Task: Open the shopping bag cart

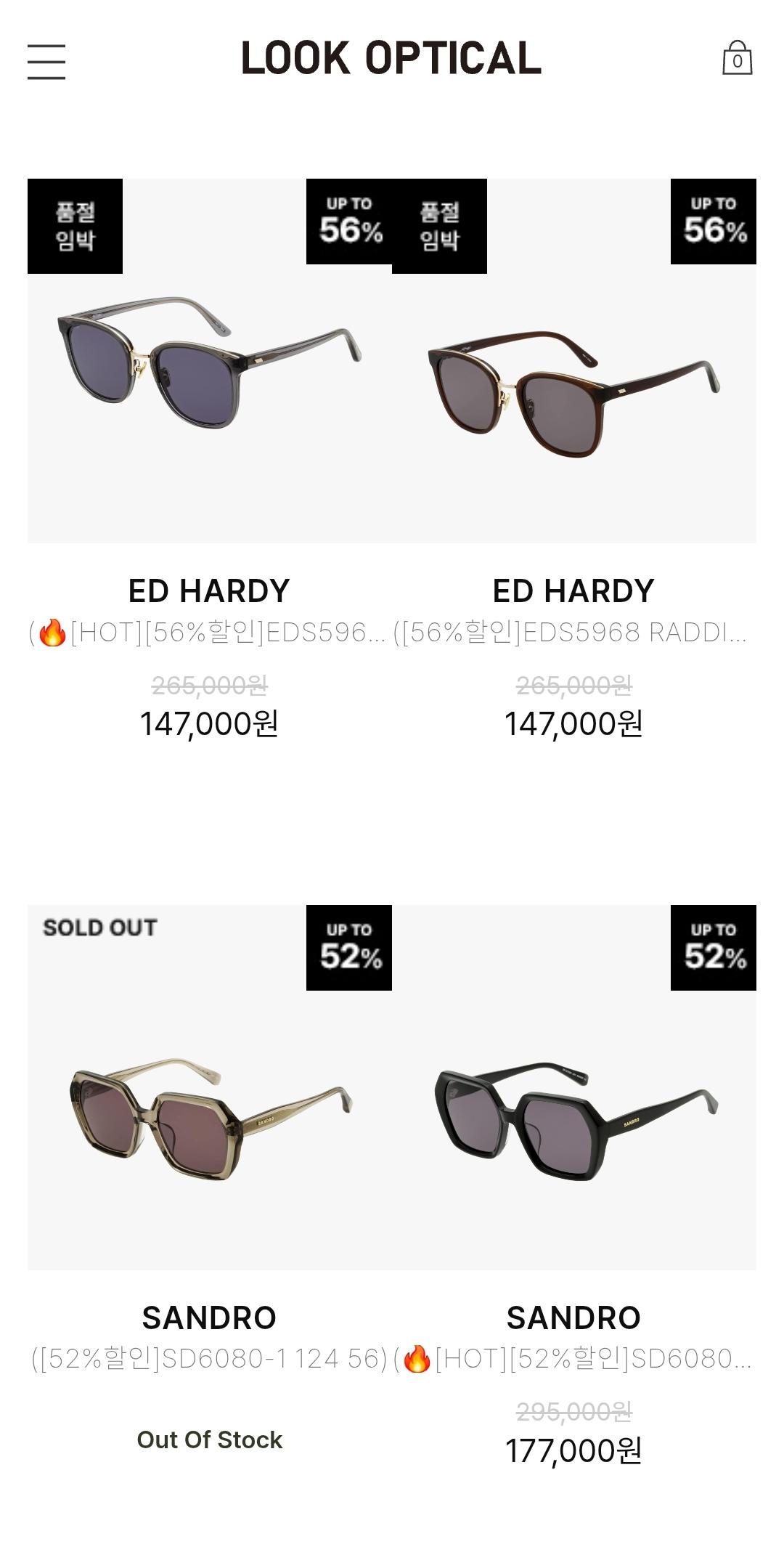Action: coord(737,58)
